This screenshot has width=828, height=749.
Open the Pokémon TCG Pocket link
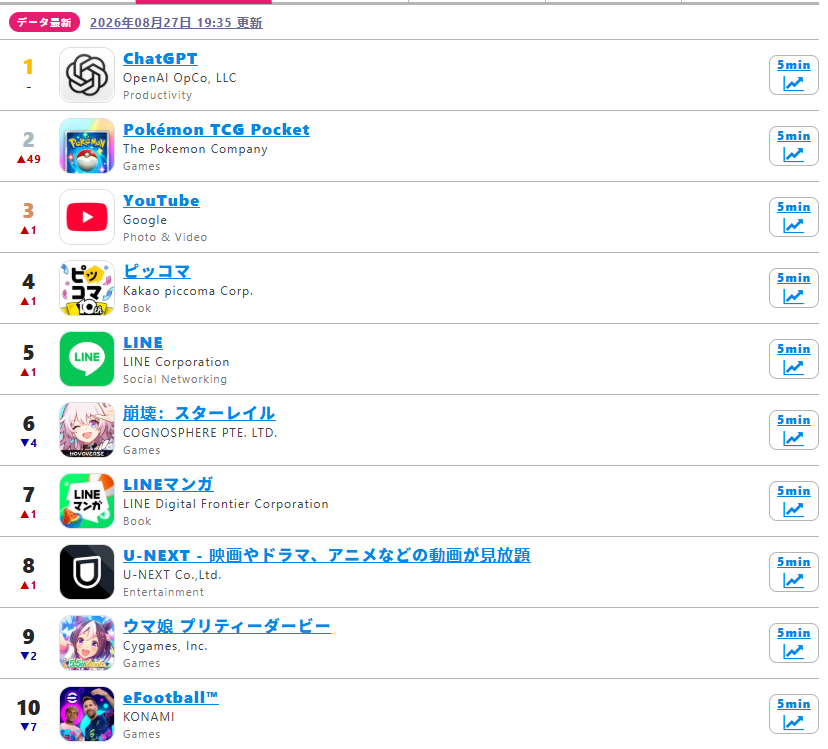(x=216, y=129)
